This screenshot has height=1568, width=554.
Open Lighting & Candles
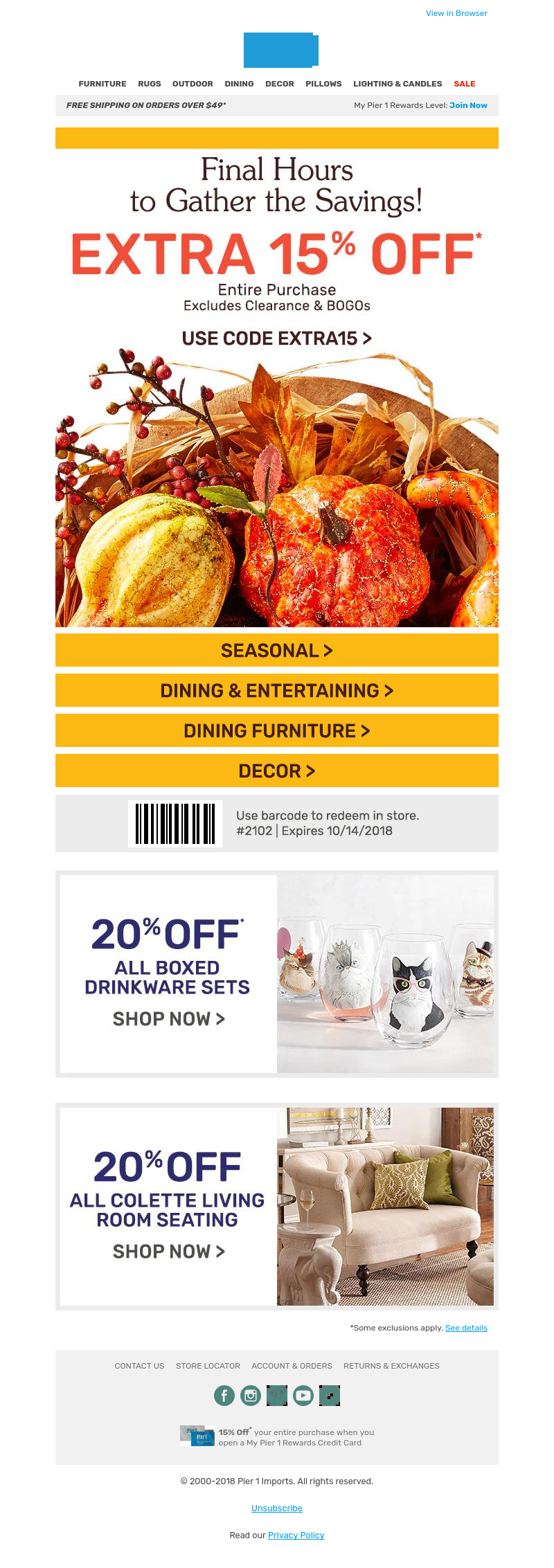397,84
